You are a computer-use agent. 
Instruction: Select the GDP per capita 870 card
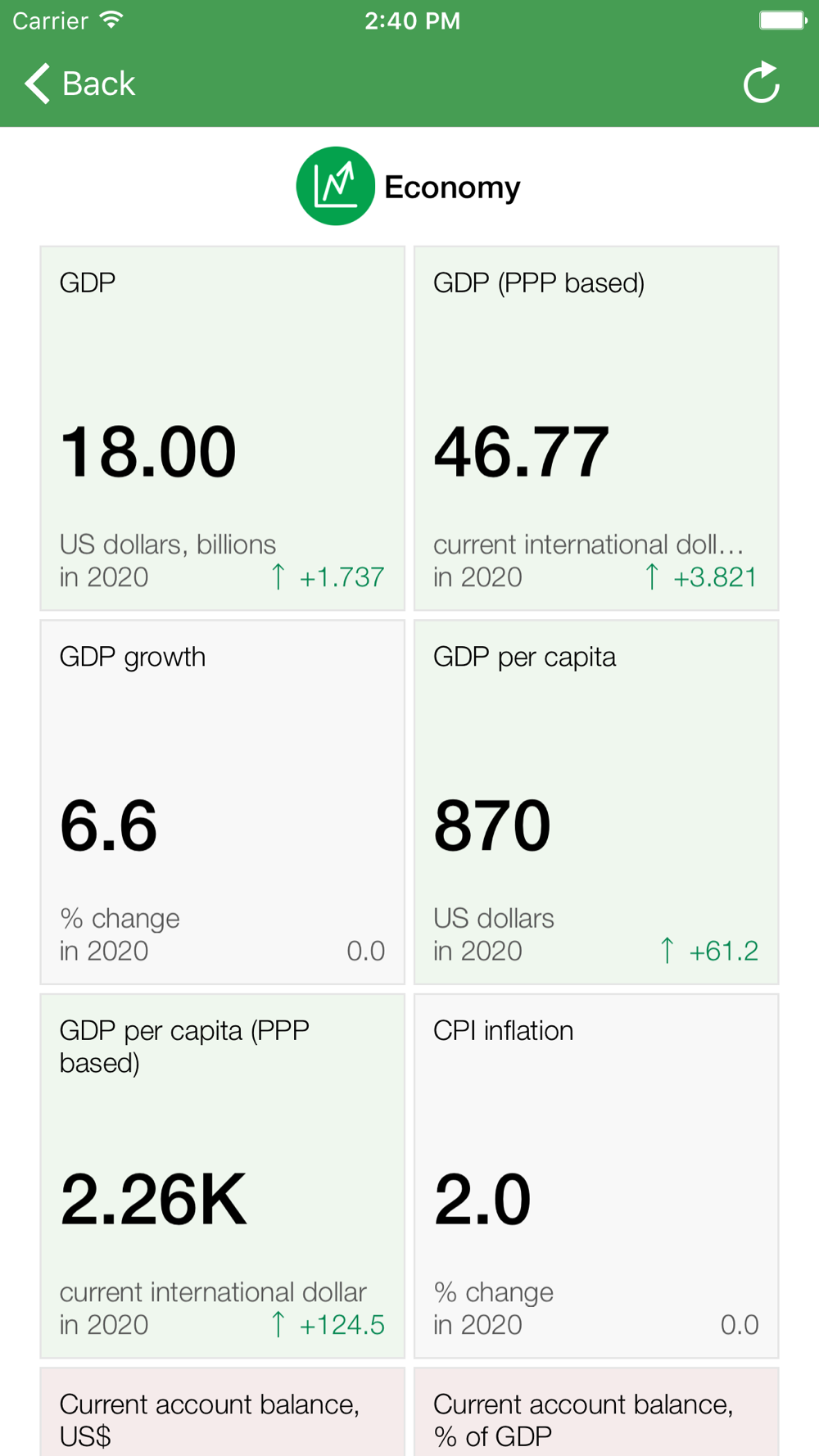click(596, 803)
